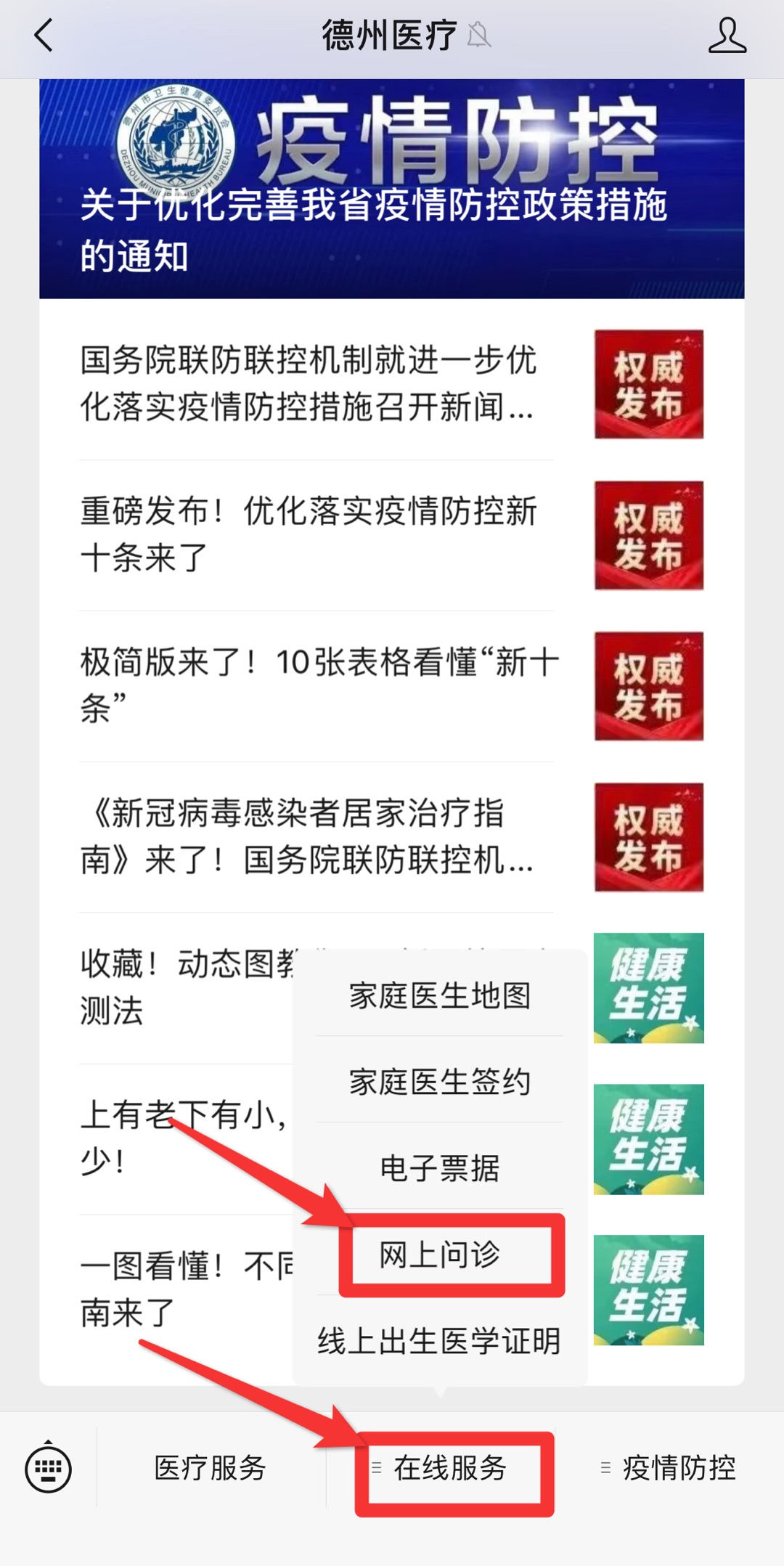Tap 网上问诊 in the popup menu
Image resolution: width=784 pixels, height=1566 pixels.
click(440, 1255)
